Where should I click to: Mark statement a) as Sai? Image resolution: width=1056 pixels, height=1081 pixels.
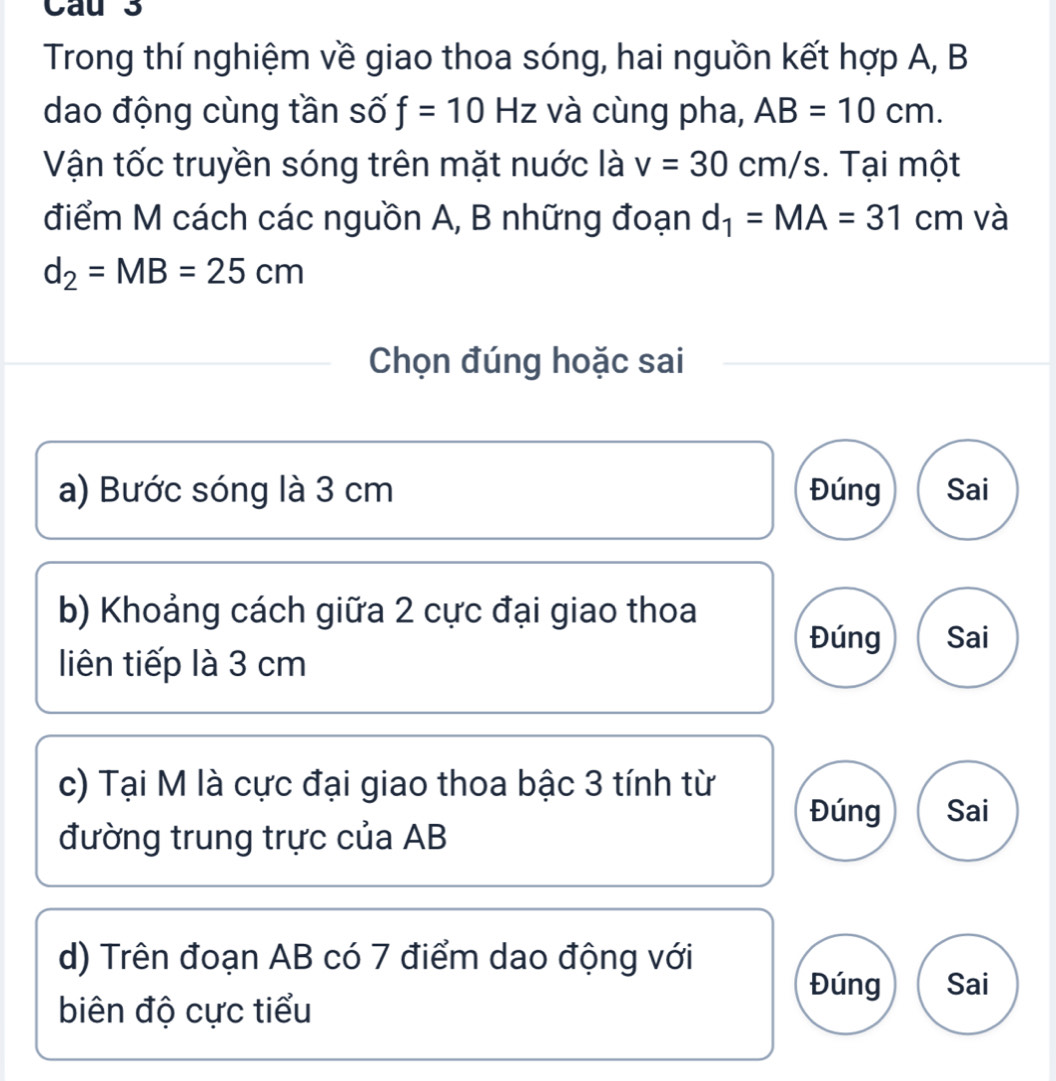click(x=969, y=491)
